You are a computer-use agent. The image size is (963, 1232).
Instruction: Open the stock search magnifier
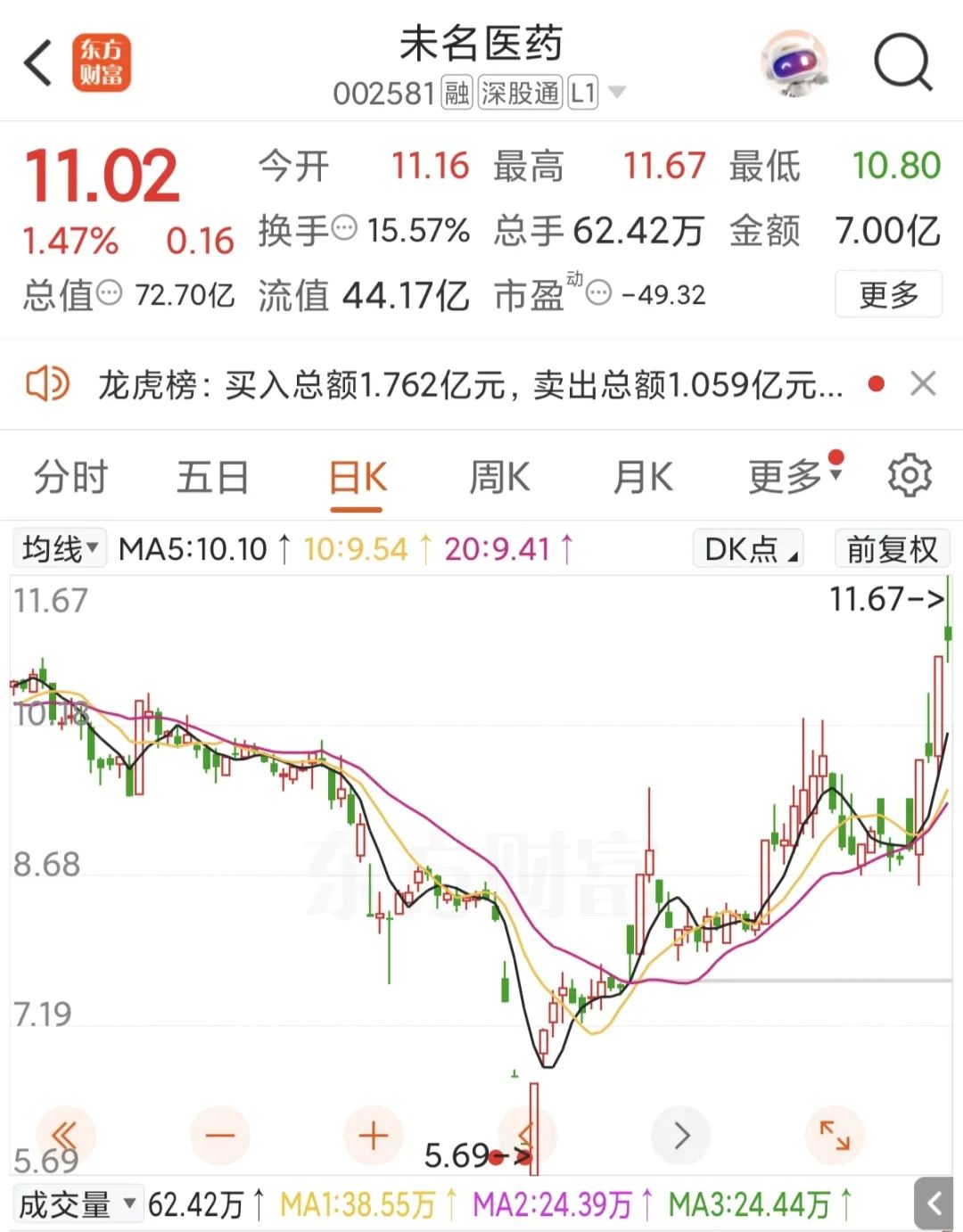point(902,63)
